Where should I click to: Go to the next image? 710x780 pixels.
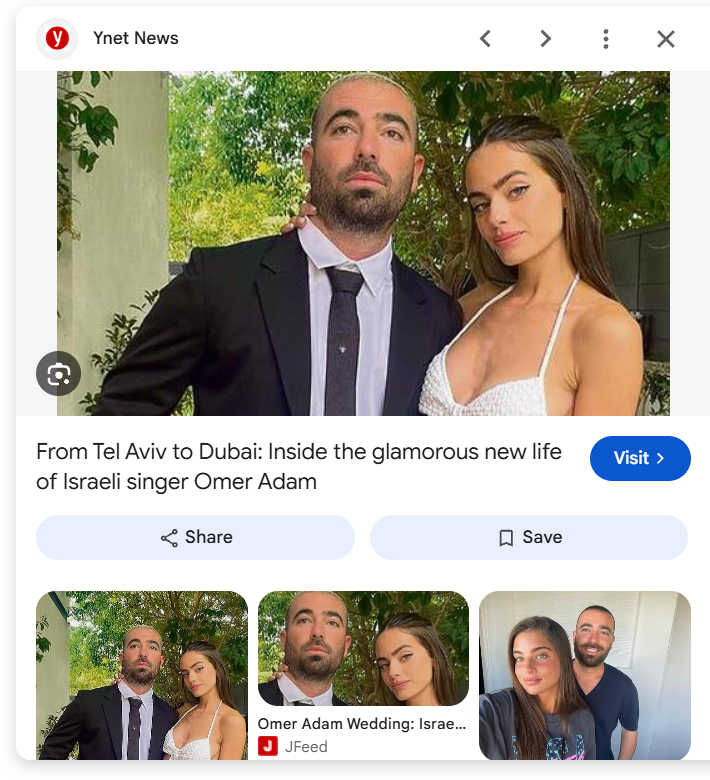tap(546, 39)
